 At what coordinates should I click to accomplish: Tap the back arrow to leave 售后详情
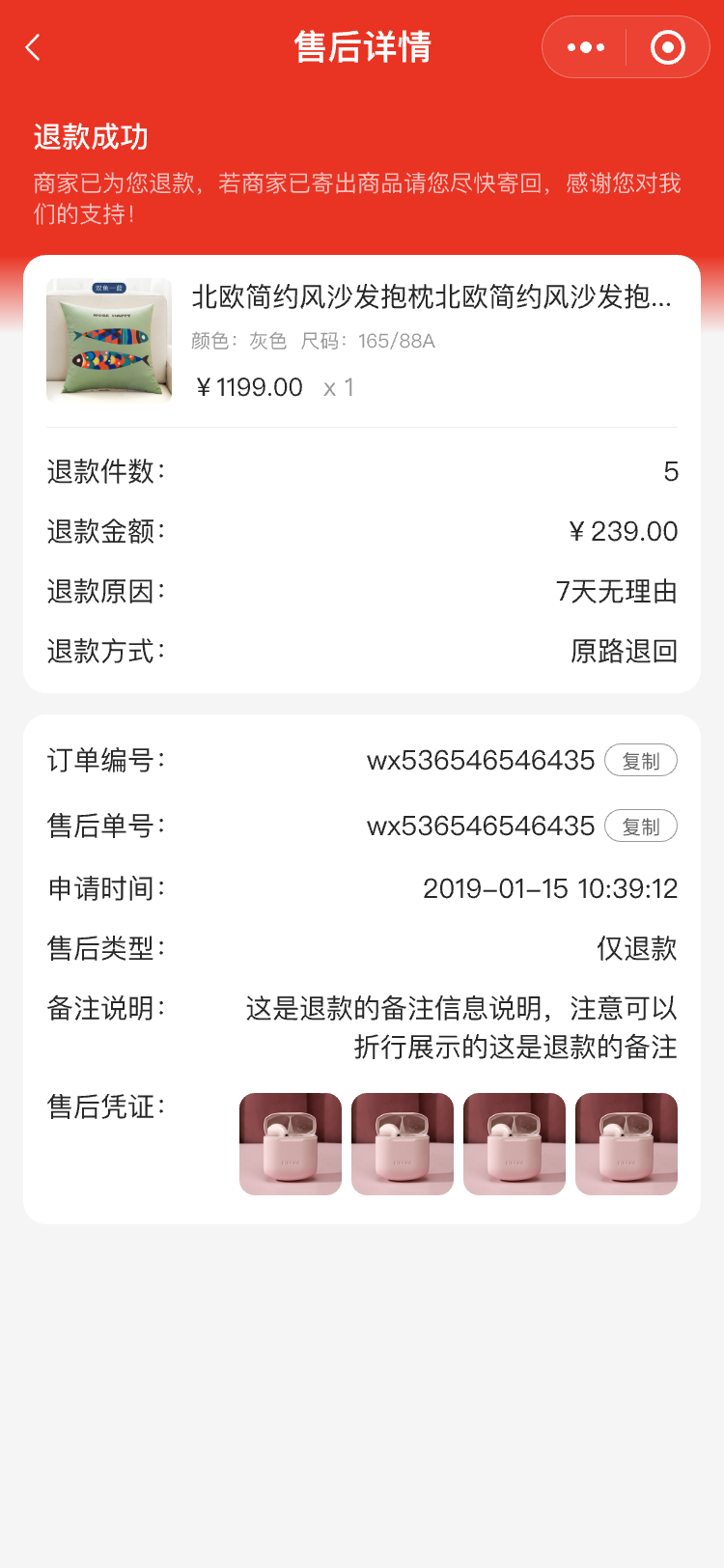33,46
